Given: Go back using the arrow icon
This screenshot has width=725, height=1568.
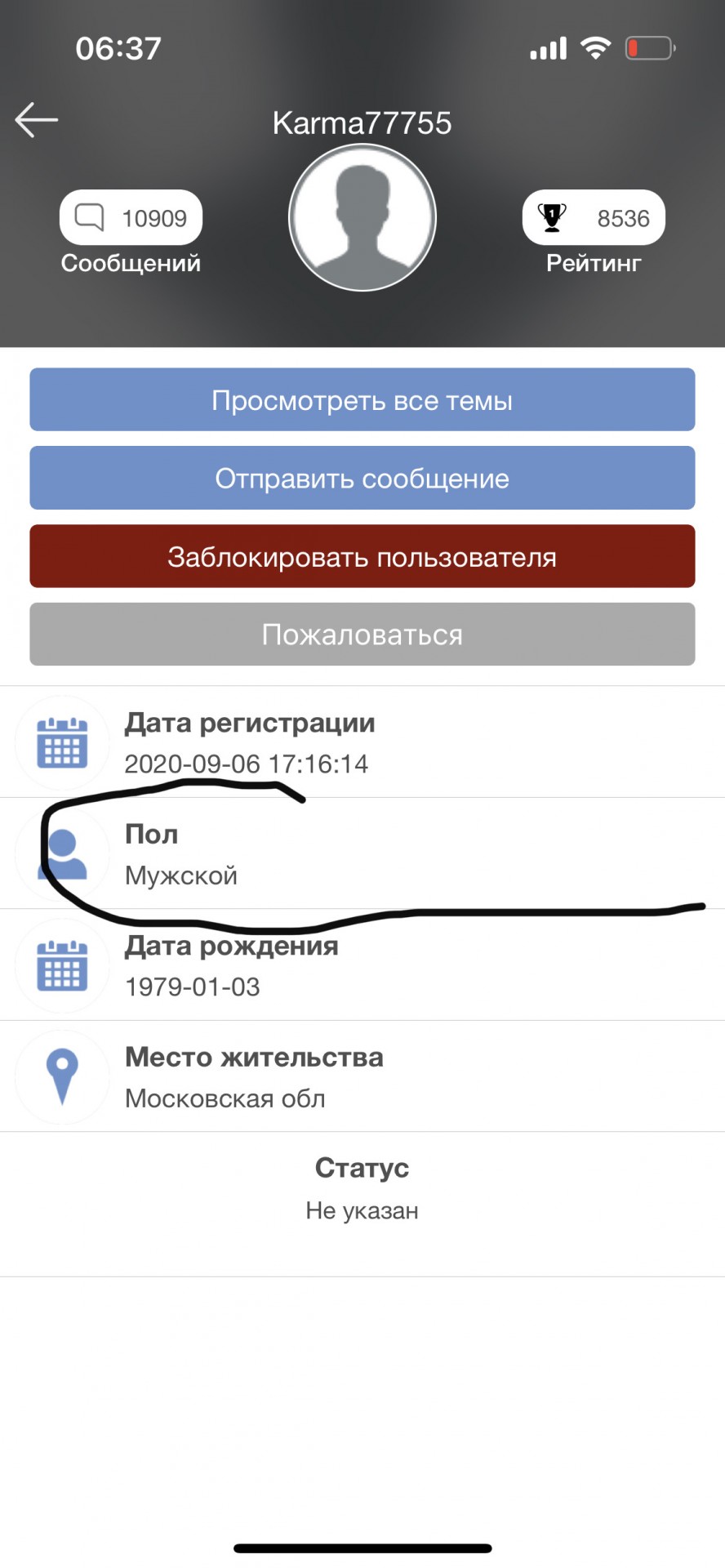Looking at the screenshot, I should coord(37,120).
